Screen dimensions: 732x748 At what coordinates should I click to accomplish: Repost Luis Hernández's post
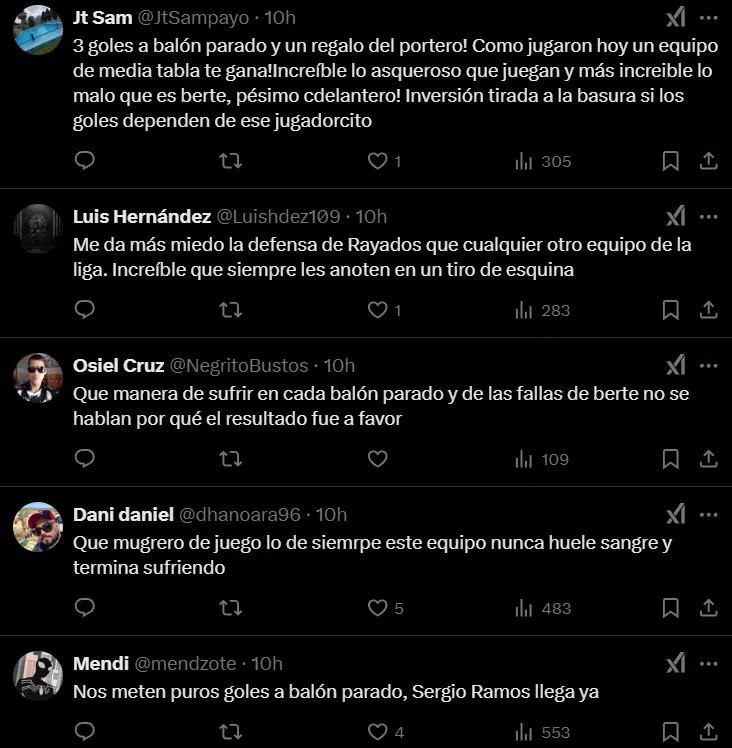tap(231, 310)
